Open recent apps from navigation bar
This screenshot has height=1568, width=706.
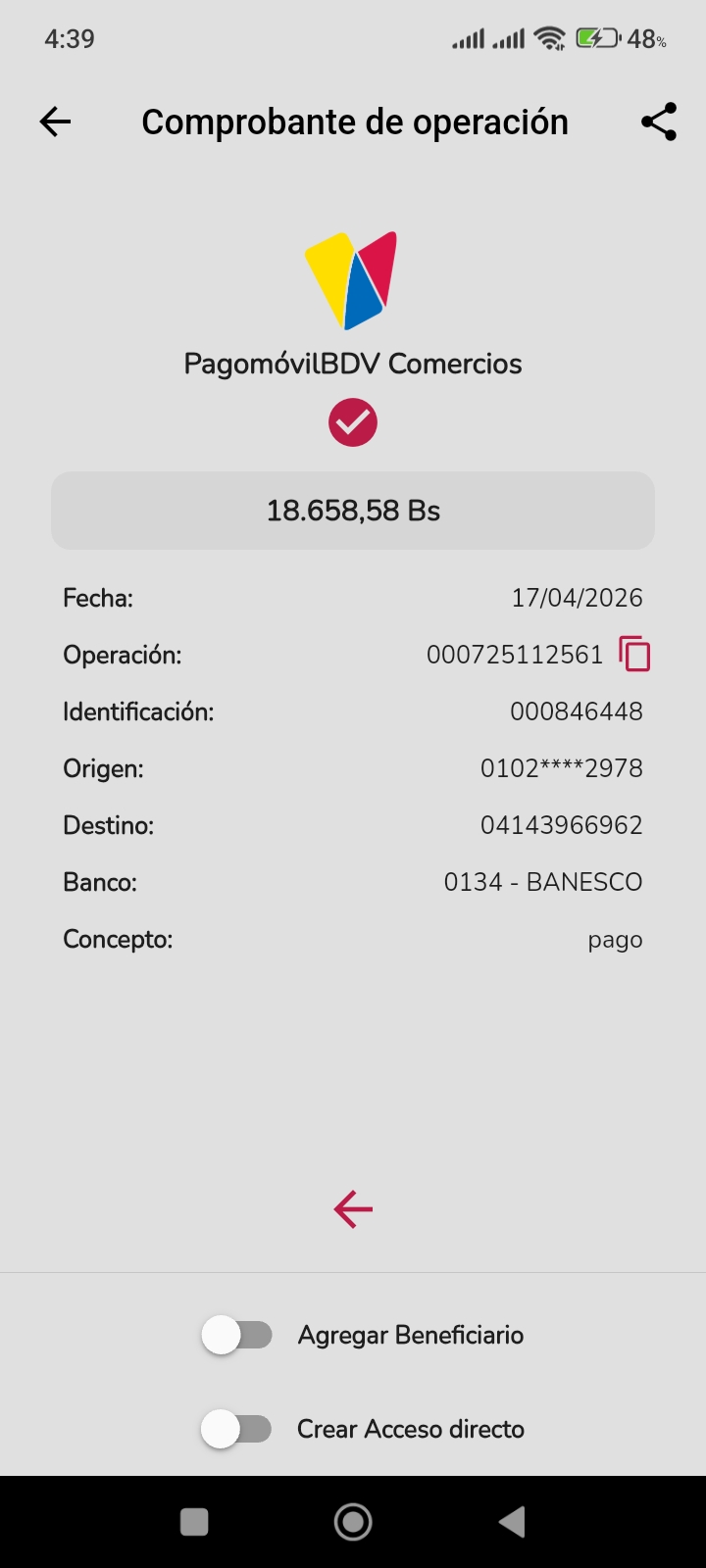coord(194,1522)
